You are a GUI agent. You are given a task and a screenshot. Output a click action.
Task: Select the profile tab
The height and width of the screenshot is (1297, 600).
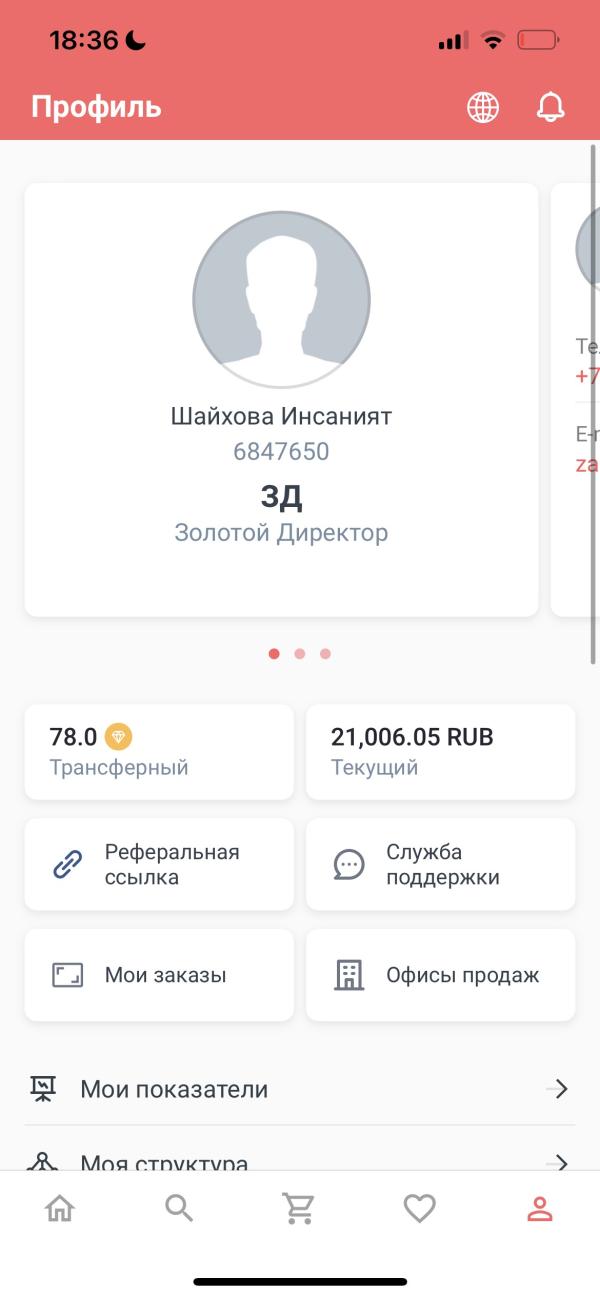[540, 1209]
